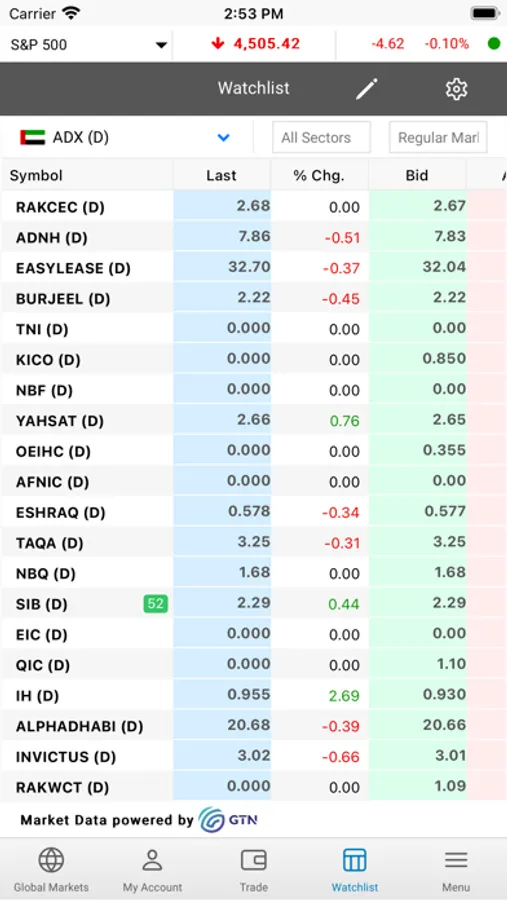The image size is (507, 900).
Task: View EASYLEASE (D) details
Action: (253, 268)
